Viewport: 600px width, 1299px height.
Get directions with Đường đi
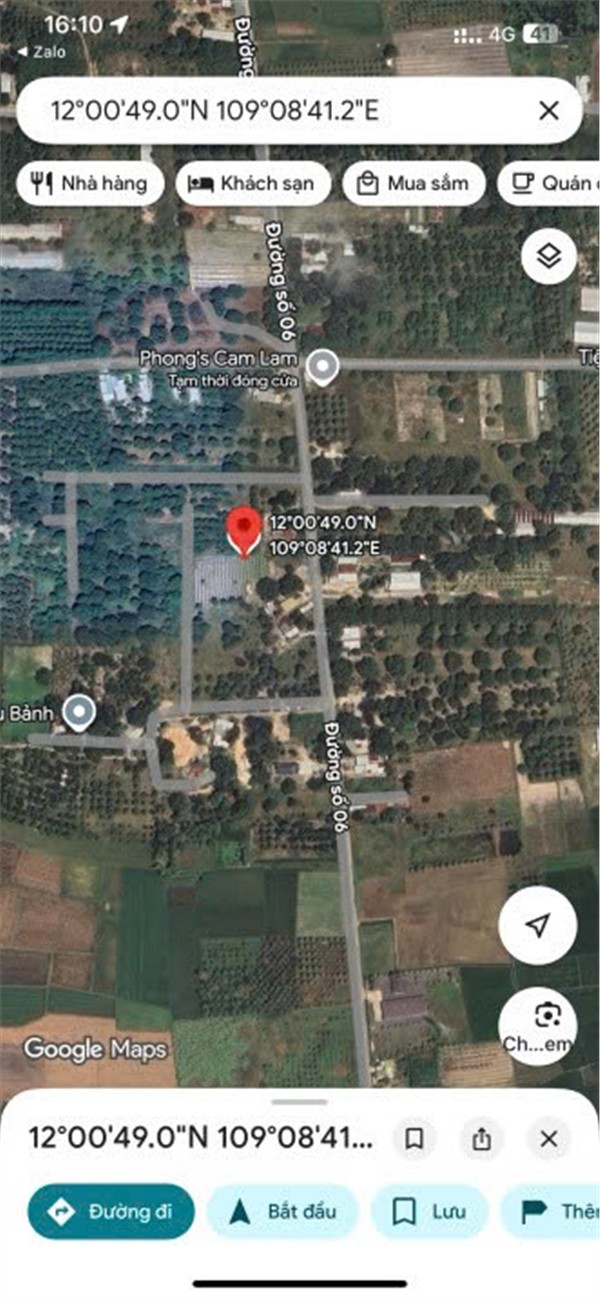(111, 1211)
